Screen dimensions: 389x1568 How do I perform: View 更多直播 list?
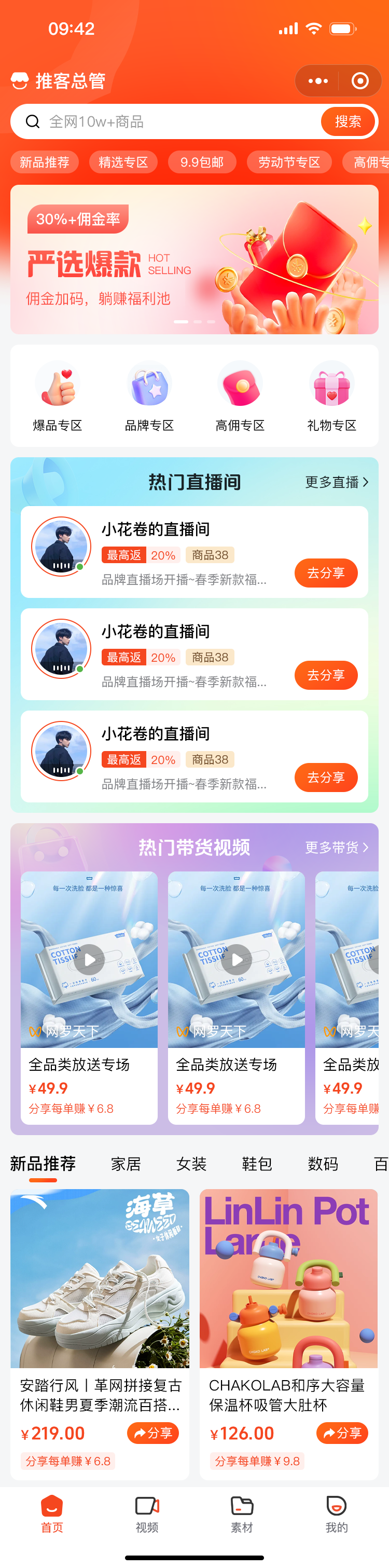(336, 482)
